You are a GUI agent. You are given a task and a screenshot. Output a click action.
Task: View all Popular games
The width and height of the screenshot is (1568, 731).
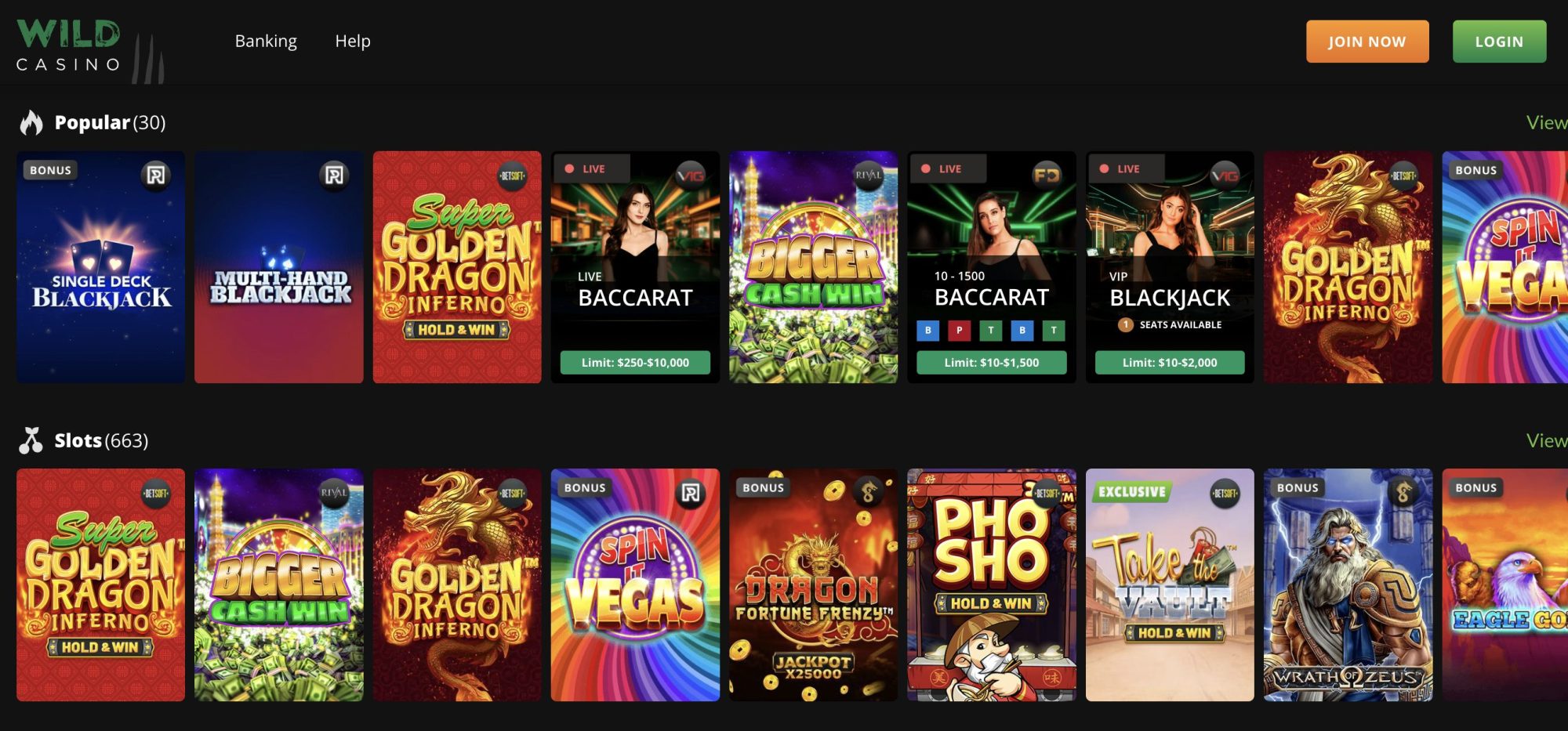click(x=1545, y=122)
